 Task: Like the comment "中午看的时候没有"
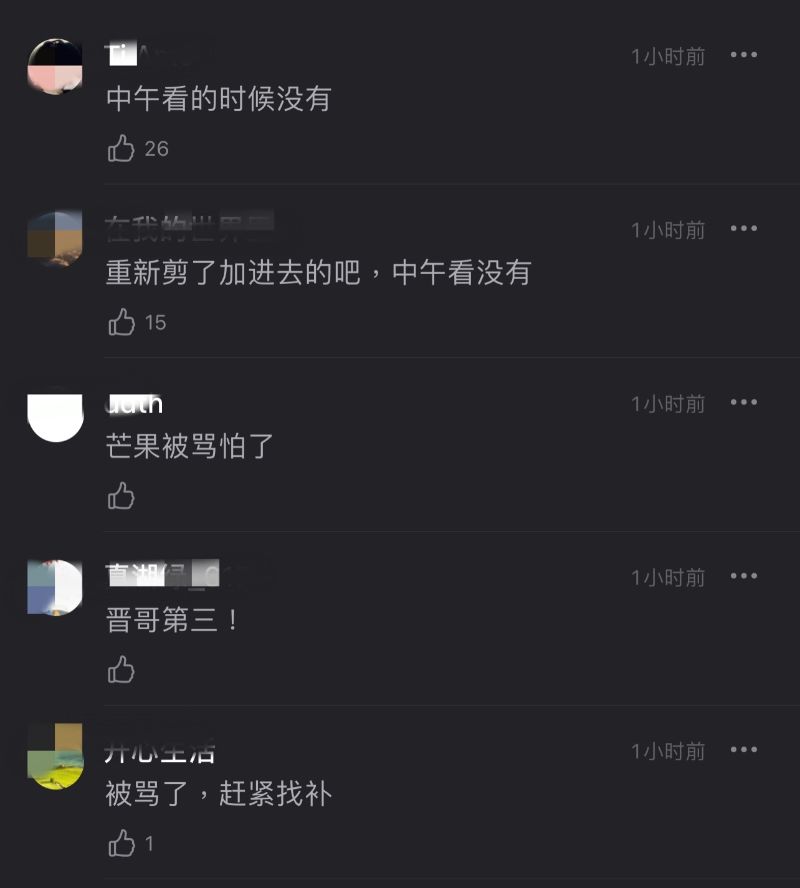point(122,149)
